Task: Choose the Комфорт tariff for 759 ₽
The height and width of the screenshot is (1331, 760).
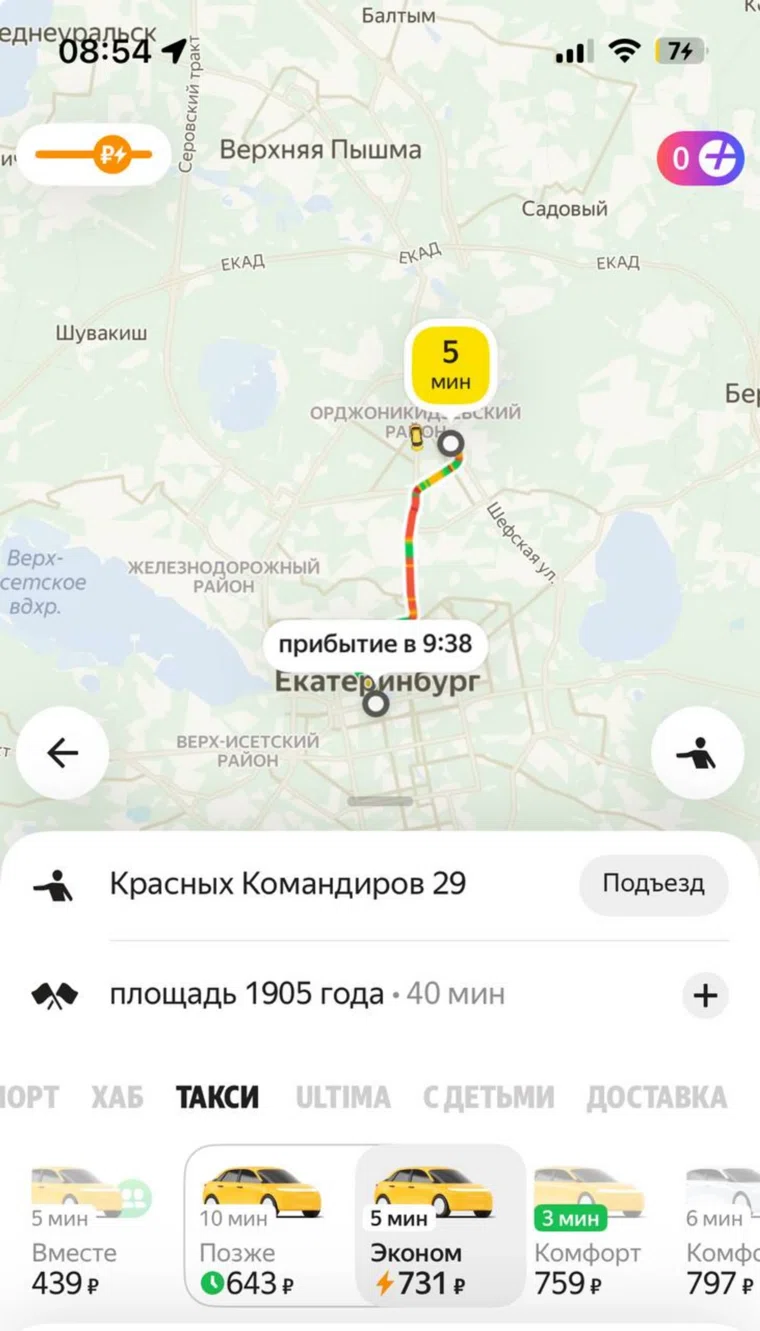Action: coord(588,1230)
